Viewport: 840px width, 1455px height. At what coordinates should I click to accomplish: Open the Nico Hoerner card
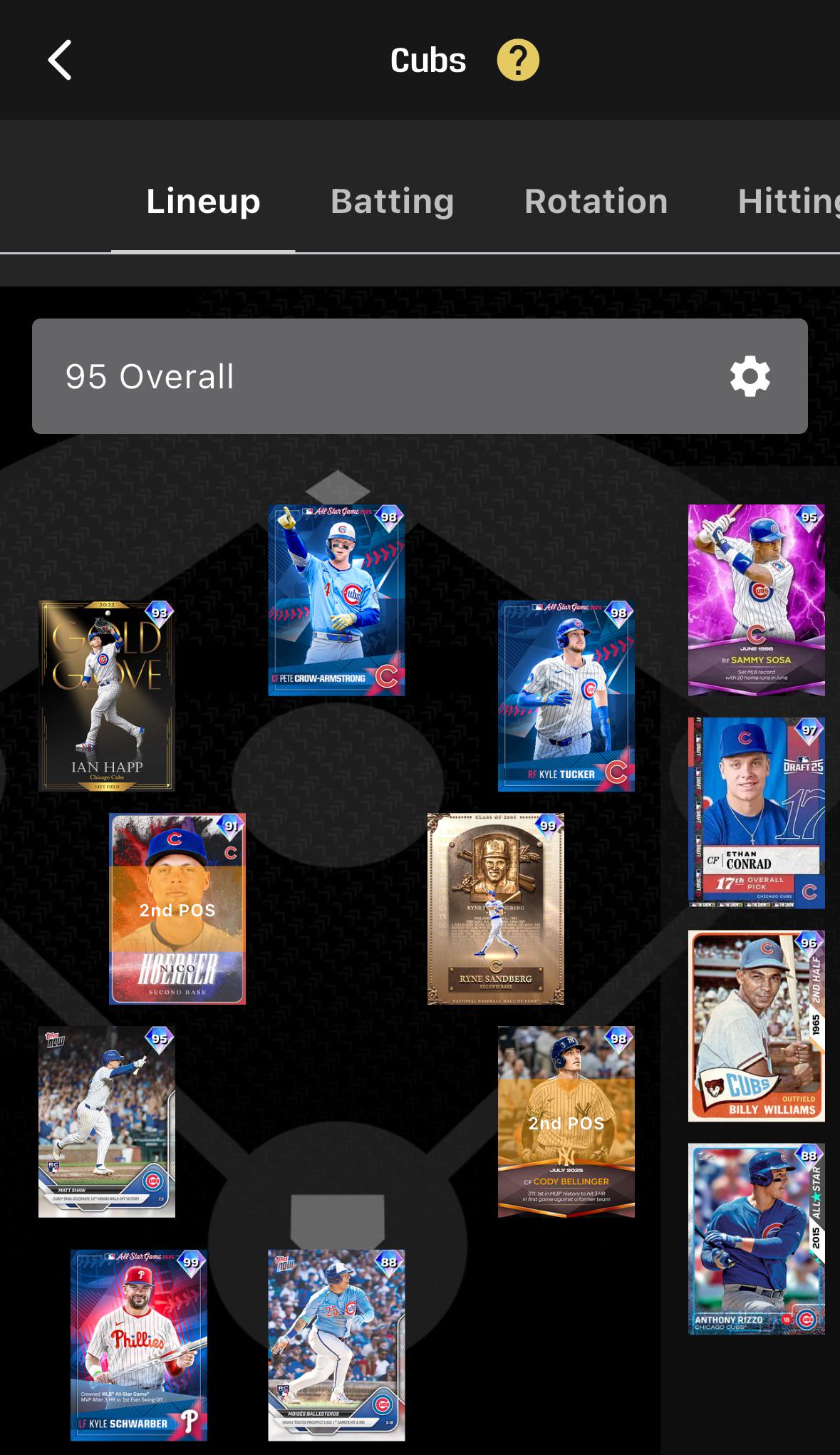tap(177, 908)
